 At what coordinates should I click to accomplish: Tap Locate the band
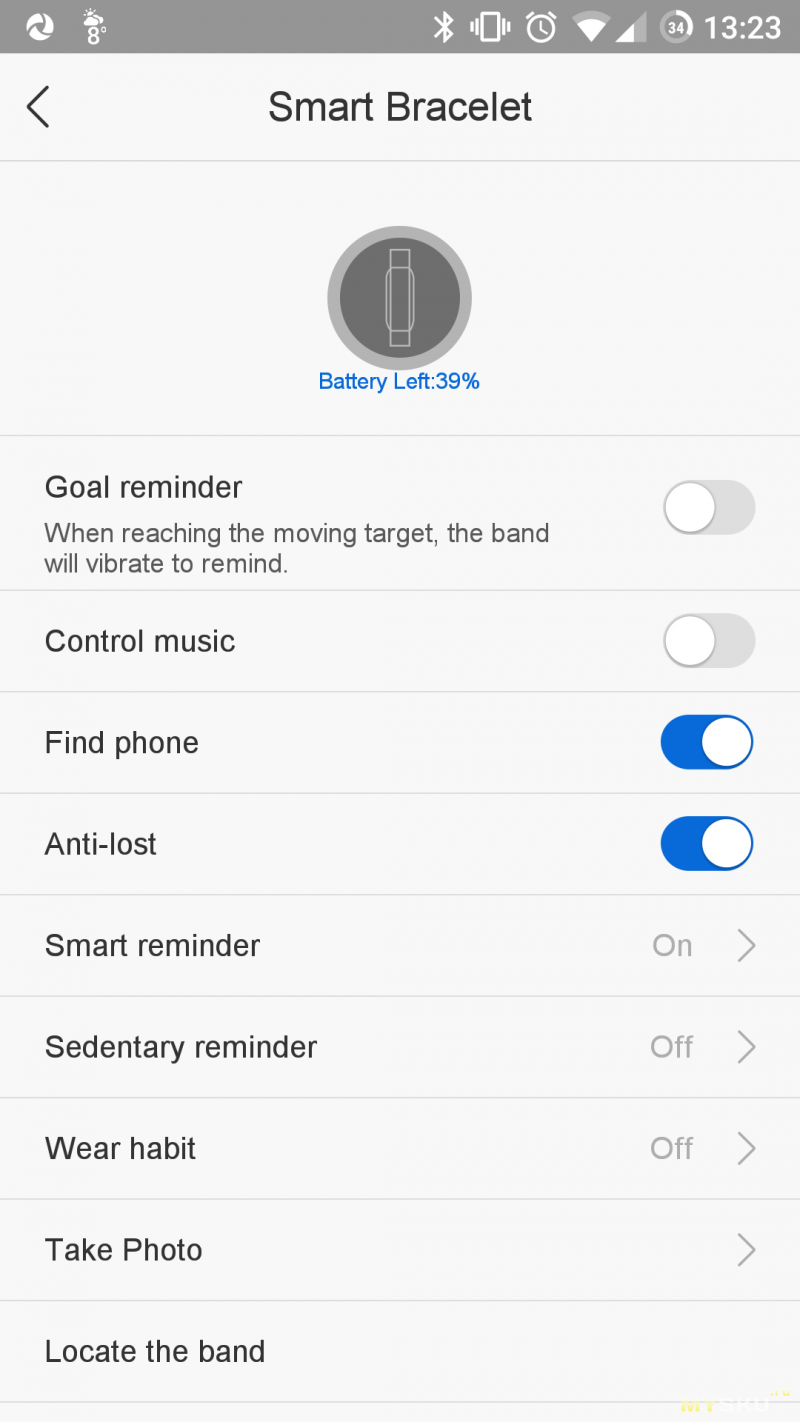(x=400, y=1352)
